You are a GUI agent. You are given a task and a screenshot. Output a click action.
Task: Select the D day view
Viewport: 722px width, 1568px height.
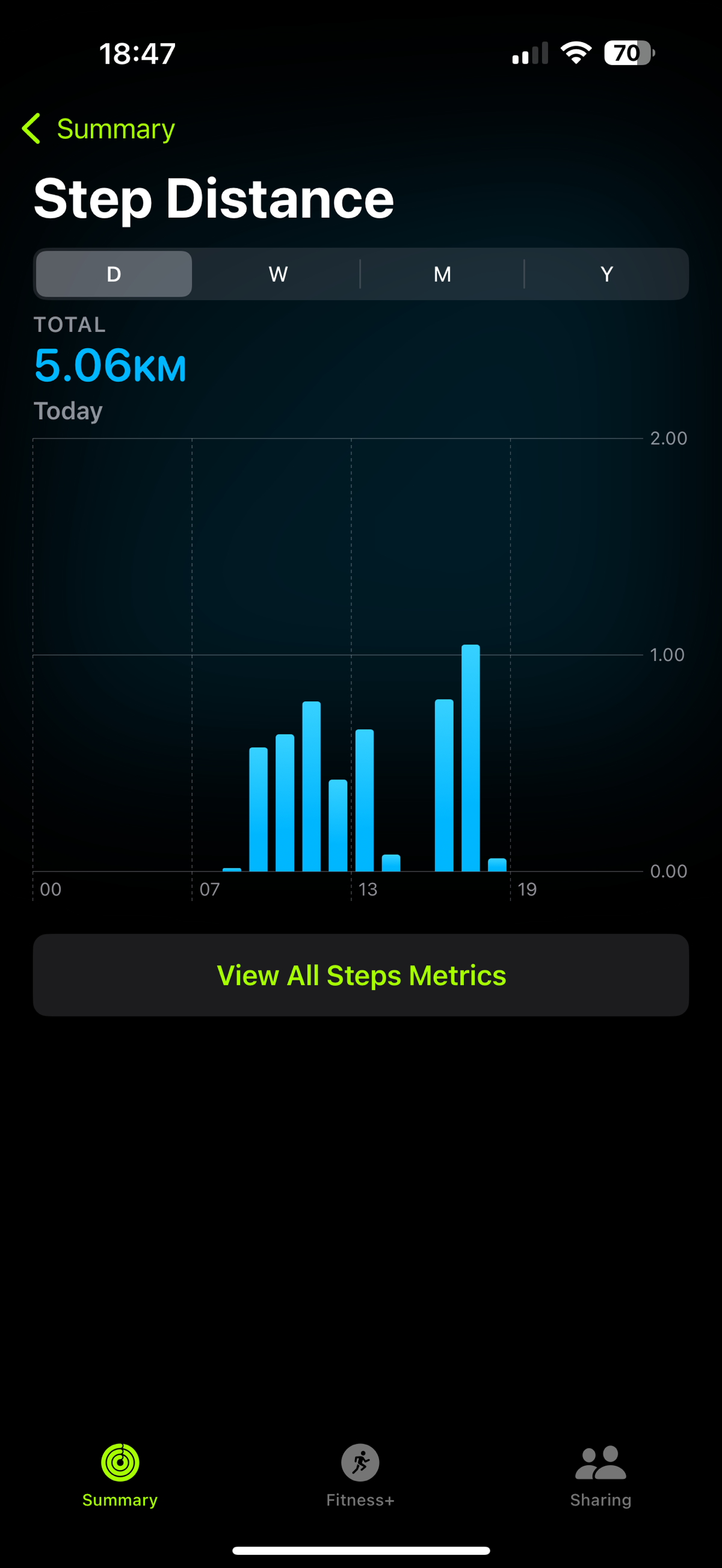click(114, 274)
